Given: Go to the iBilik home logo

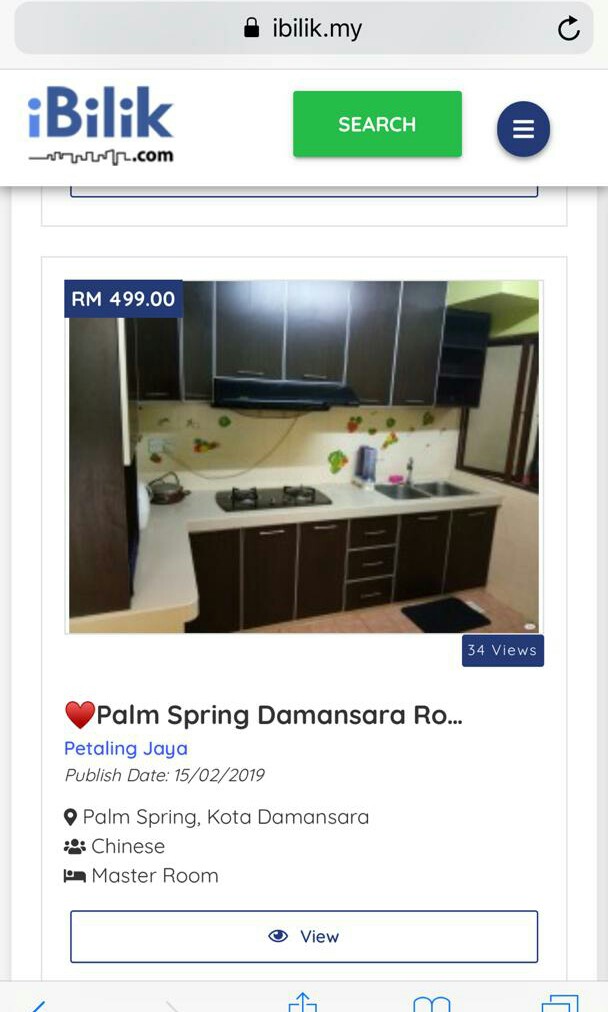Looking at the screenshot, I should click(100, 127).
